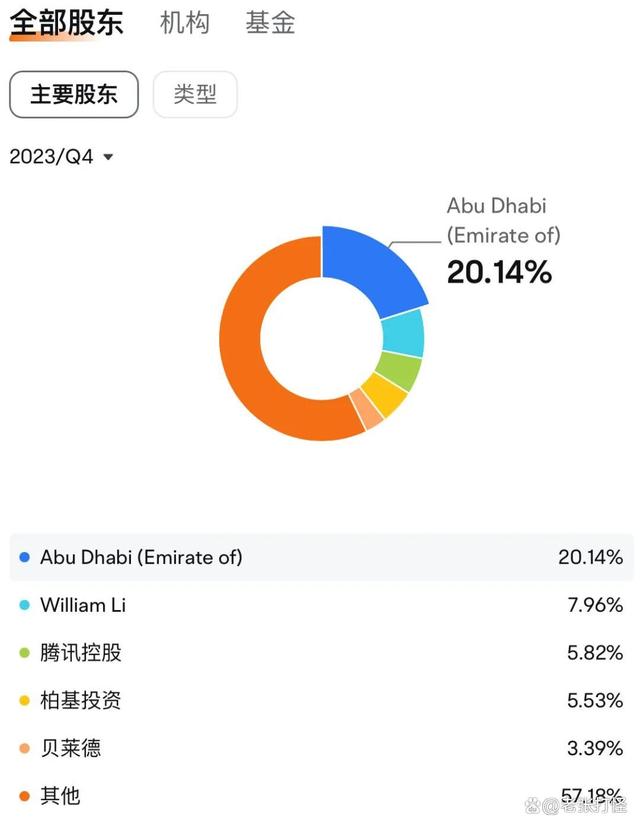This screenshot has height=828, width=640.
Task: Select the 贝莱德 shareholder row
Action: pos(320,748)
